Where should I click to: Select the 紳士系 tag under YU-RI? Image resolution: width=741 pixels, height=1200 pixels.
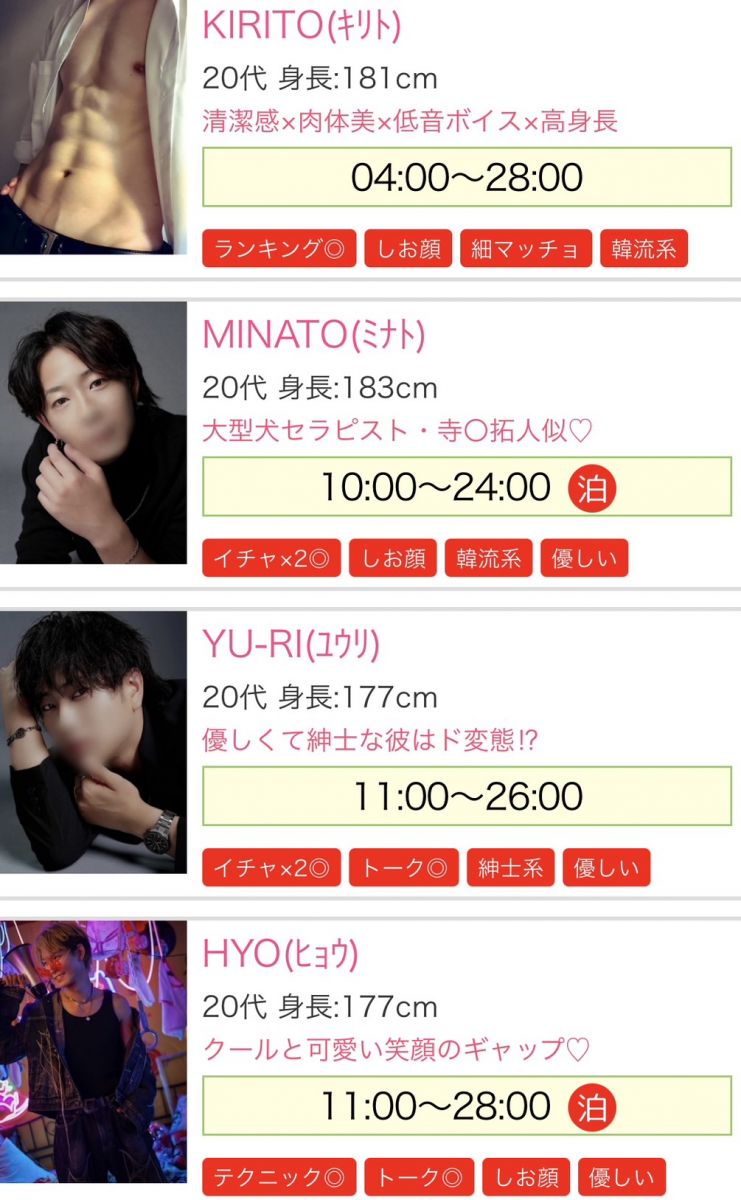(x=511, y=867)
